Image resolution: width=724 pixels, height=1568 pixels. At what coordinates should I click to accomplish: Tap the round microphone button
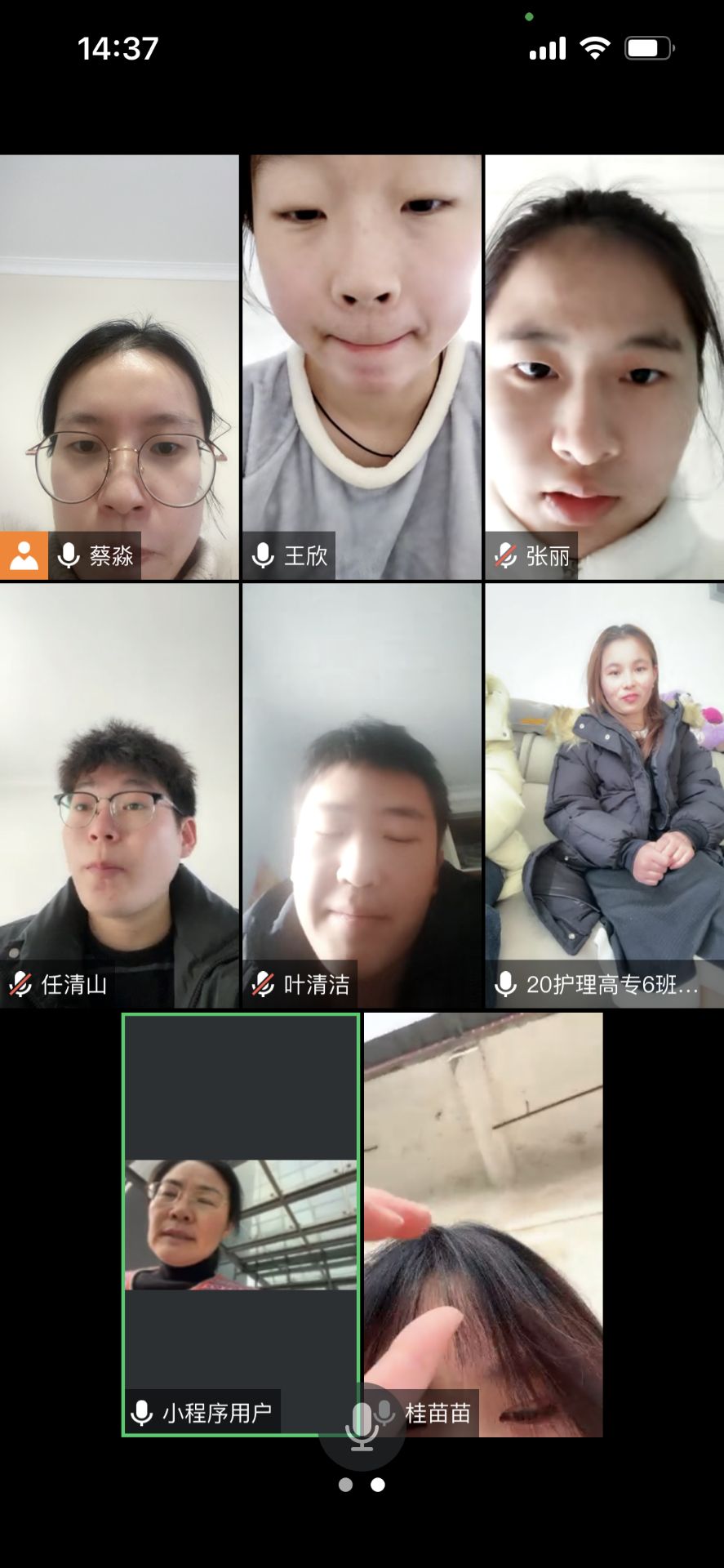pyautogui.click(x=362, y=1426)
